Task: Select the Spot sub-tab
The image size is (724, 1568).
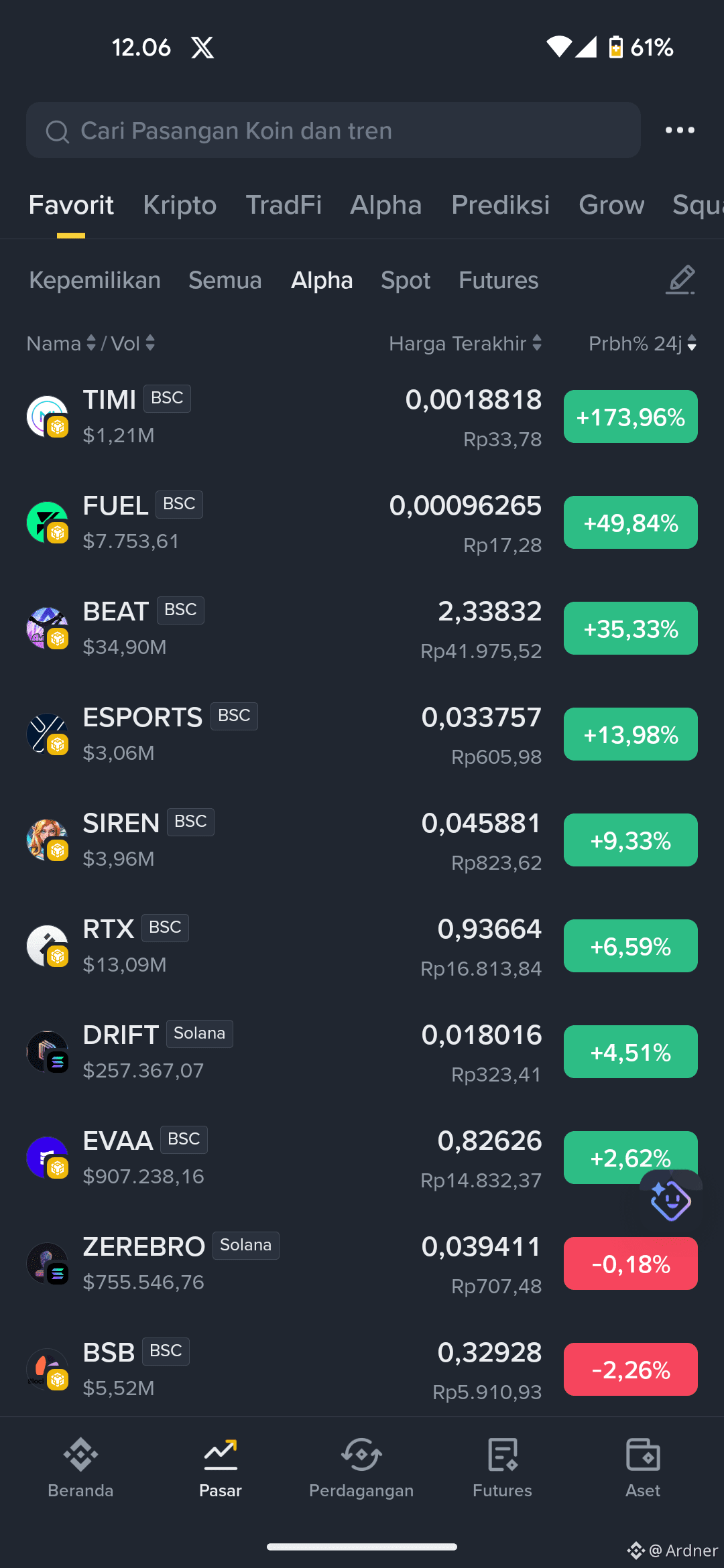Action: 406,280
